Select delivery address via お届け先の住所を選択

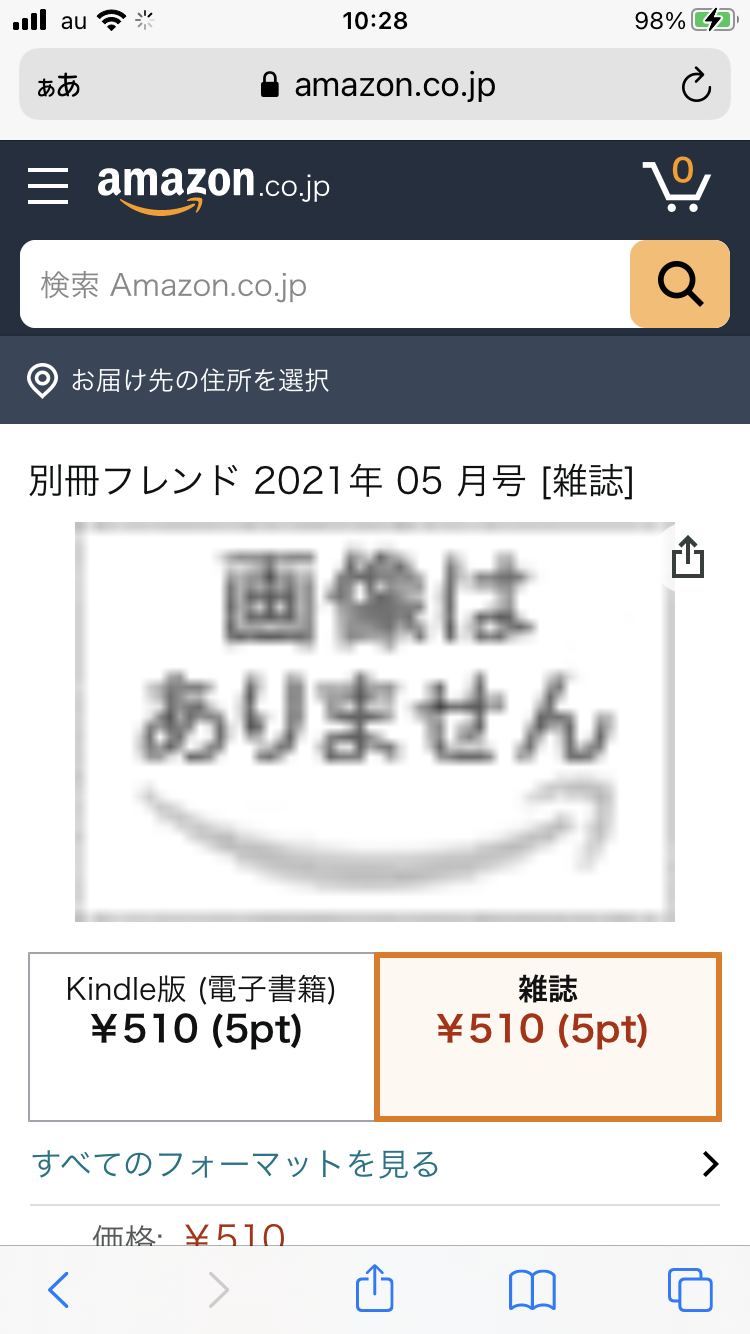tap(180, 380)
